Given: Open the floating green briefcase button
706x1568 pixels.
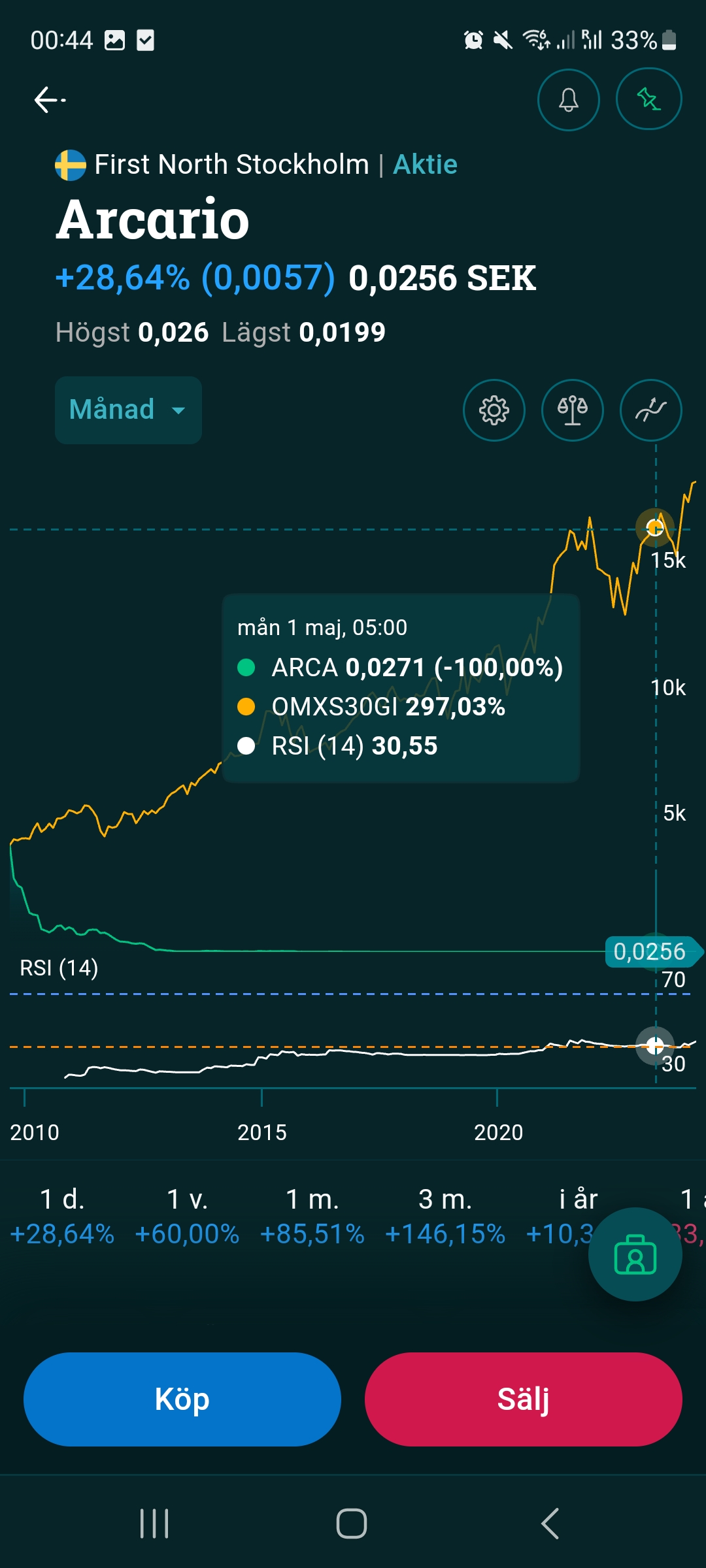Looking at the screenshot, I should click(x=635, y=1254).
